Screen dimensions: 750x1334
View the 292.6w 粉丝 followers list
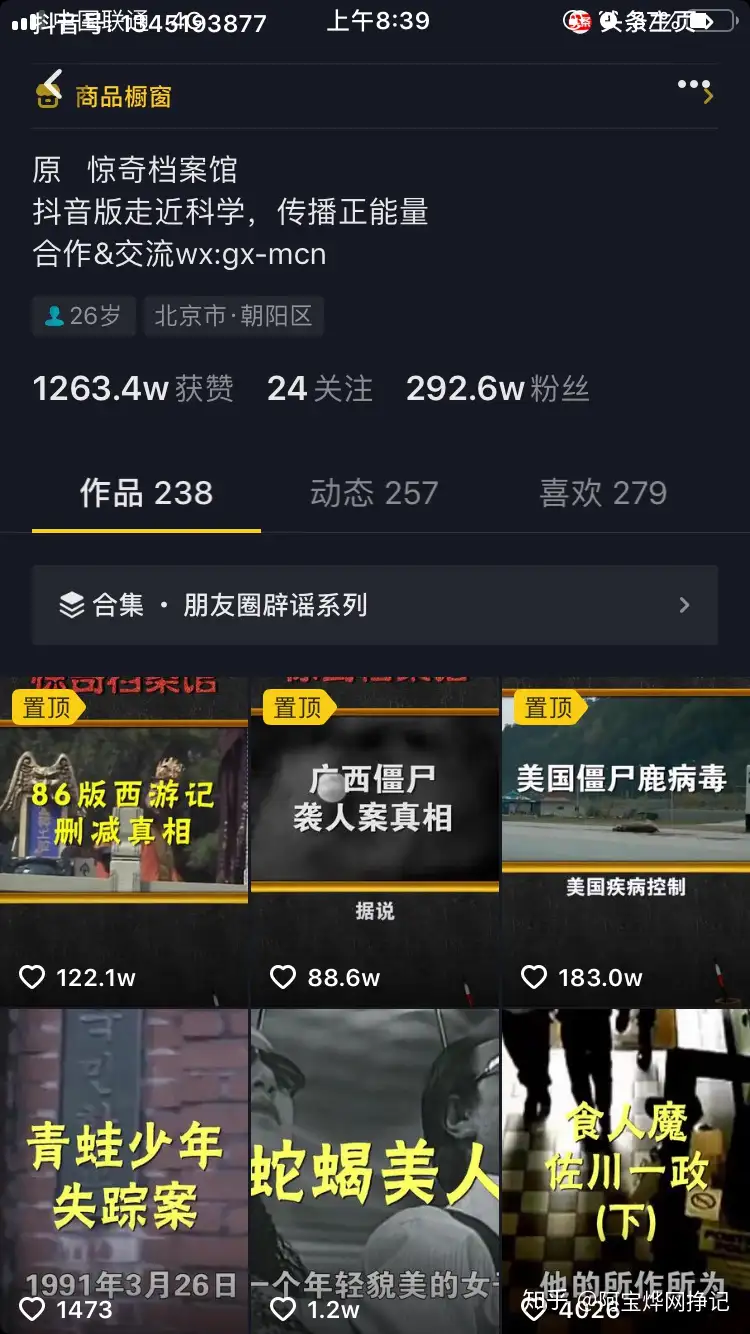coord(497,388)
